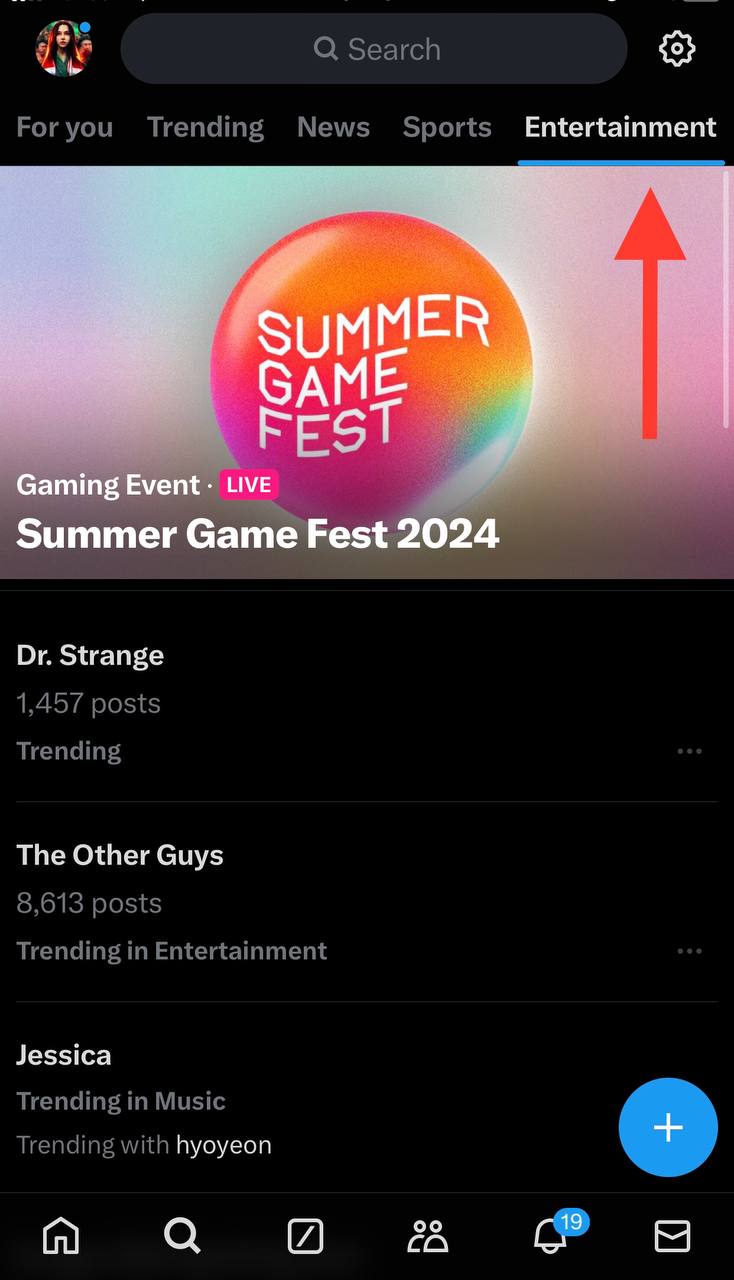
Task: Select the Explore search icon in bottom nav
Action: point(182,1236)
